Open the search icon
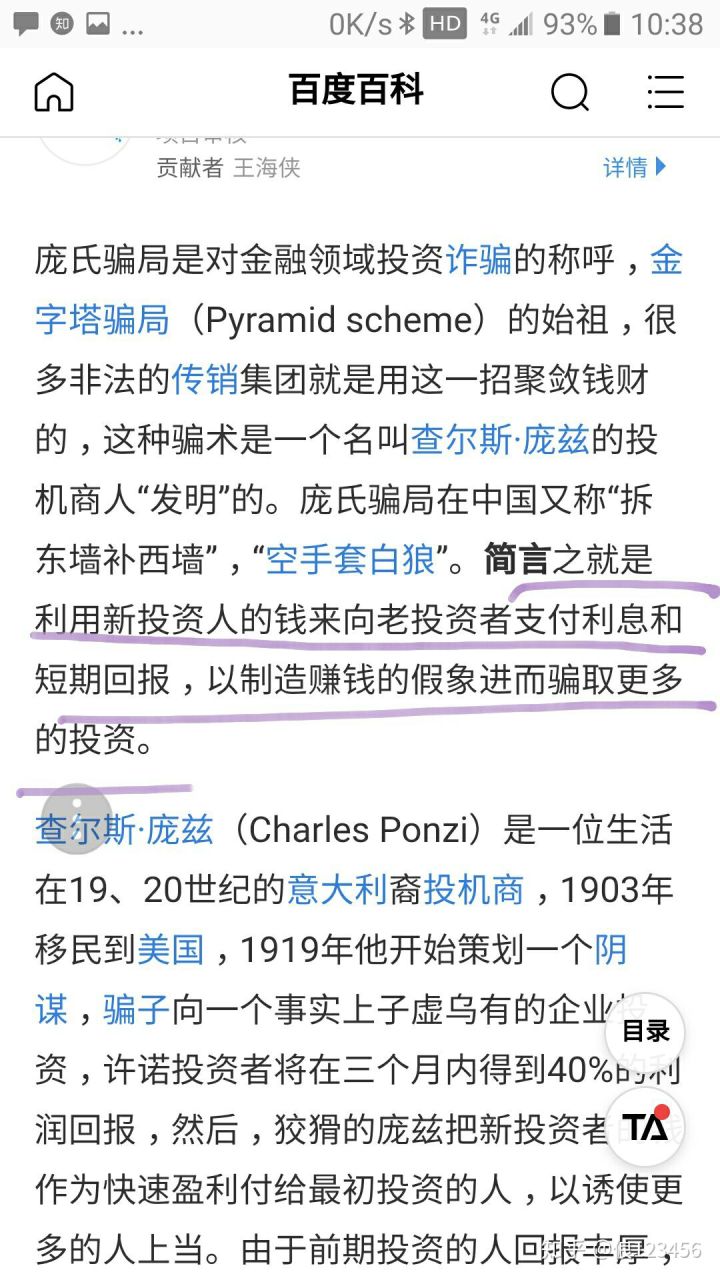The width and height of the screenshot is (720, 1280). [570, 92]
